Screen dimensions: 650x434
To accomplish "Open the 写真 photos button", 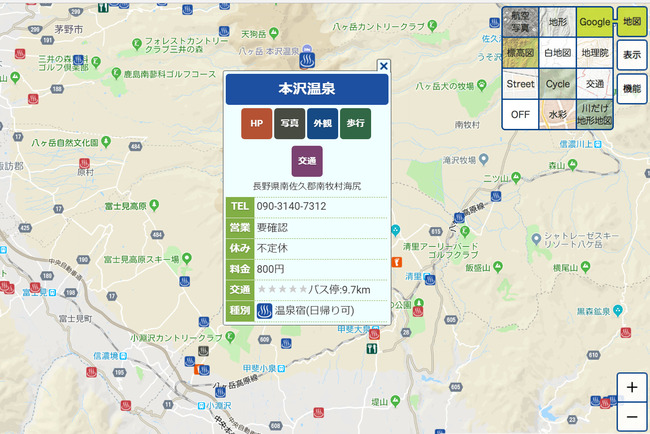I will 290,123.
